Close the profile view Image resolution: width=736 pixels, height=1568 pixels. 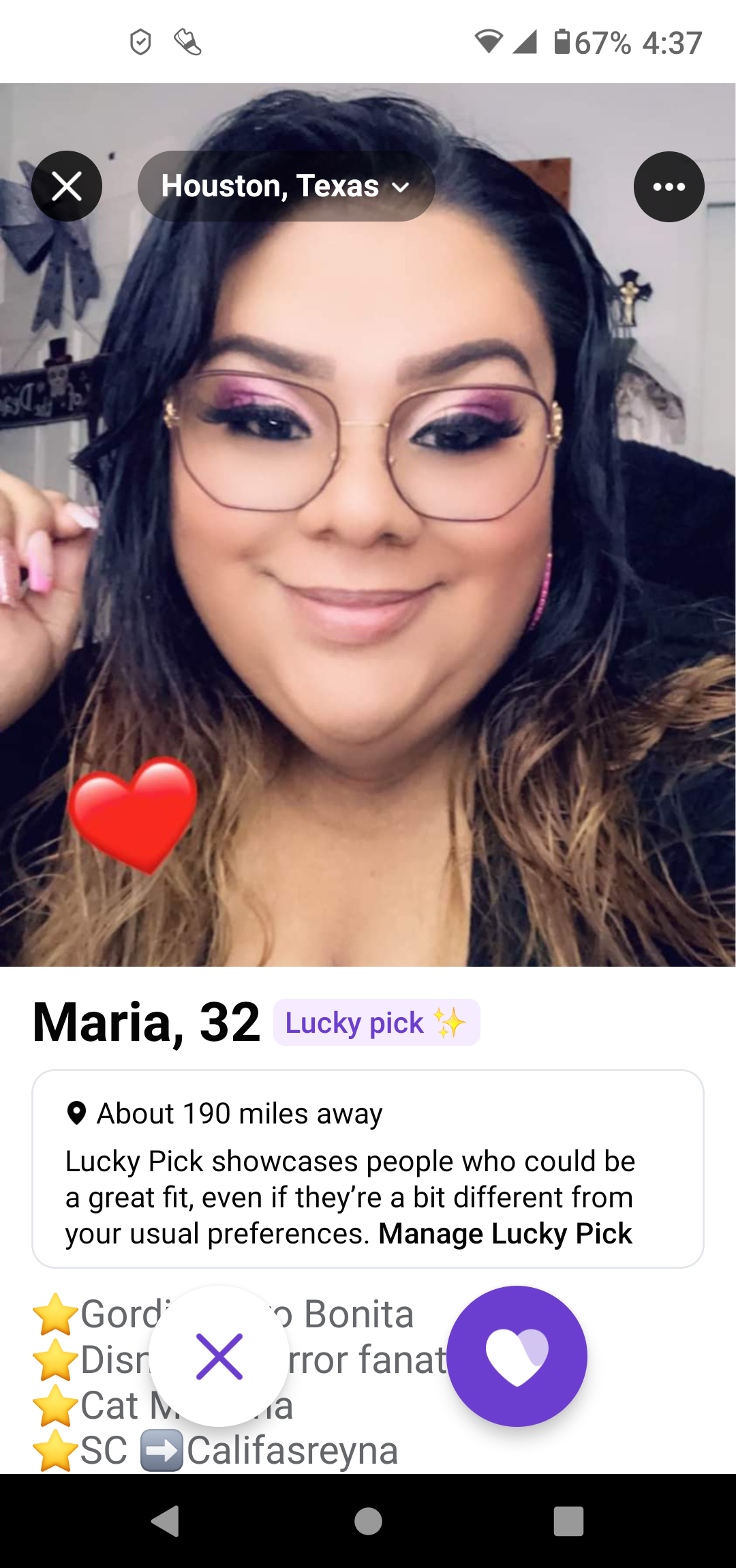(x=67, y=186)
